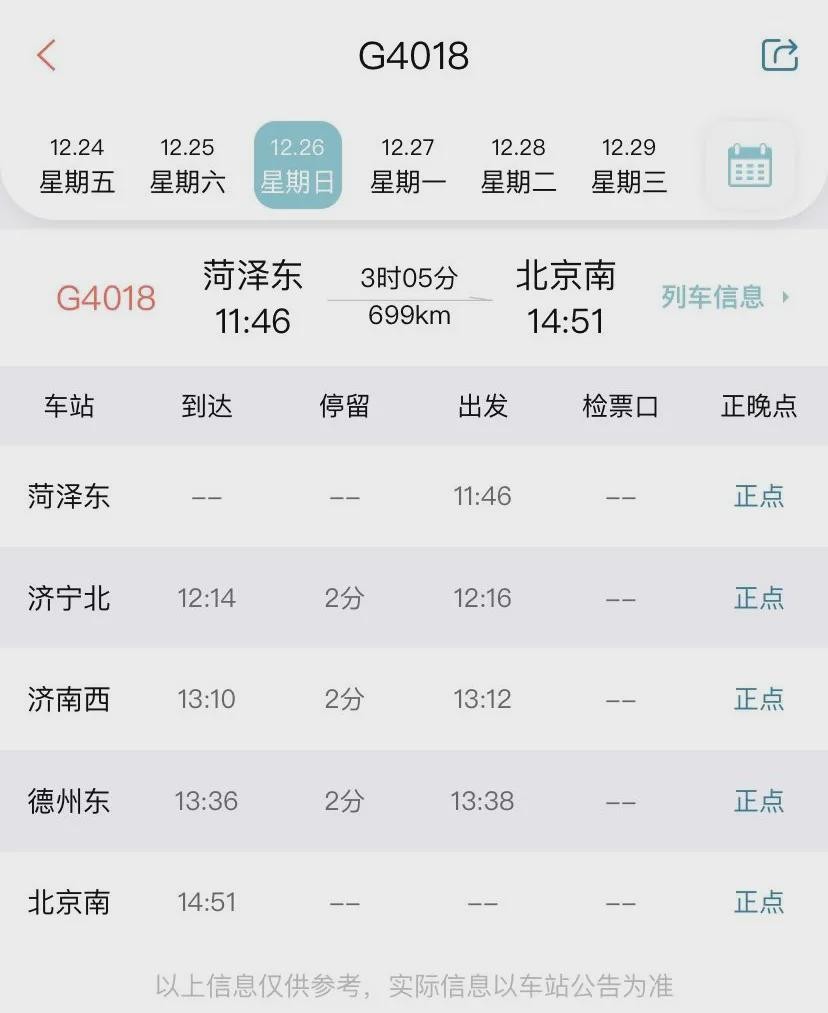The image size is (828, 1013).
Task: Switch to the 12.28 星期二 date
Action: [518, 165]
